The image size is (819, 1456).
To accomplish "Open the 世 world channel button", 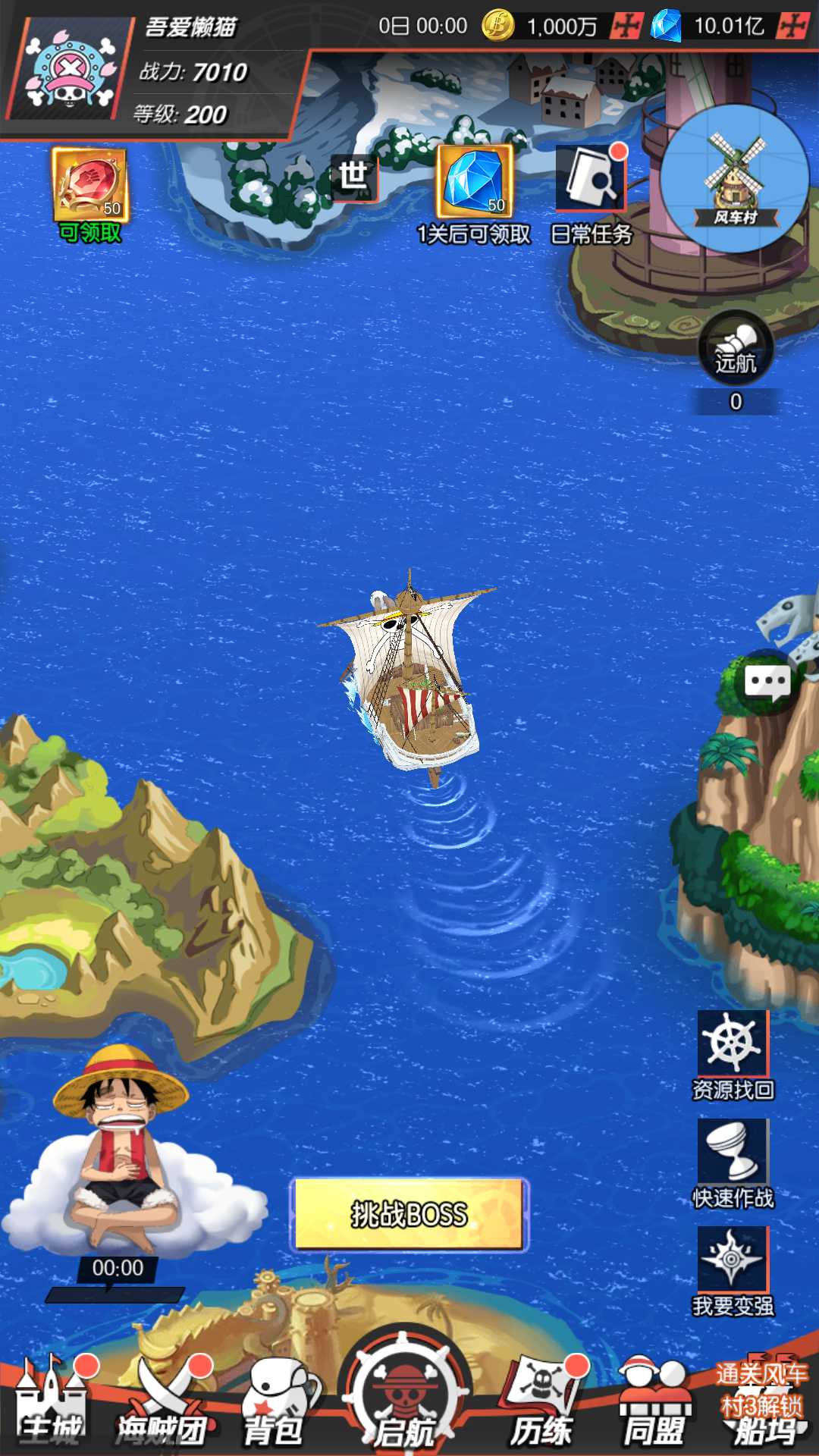I will tap(353, 177).
